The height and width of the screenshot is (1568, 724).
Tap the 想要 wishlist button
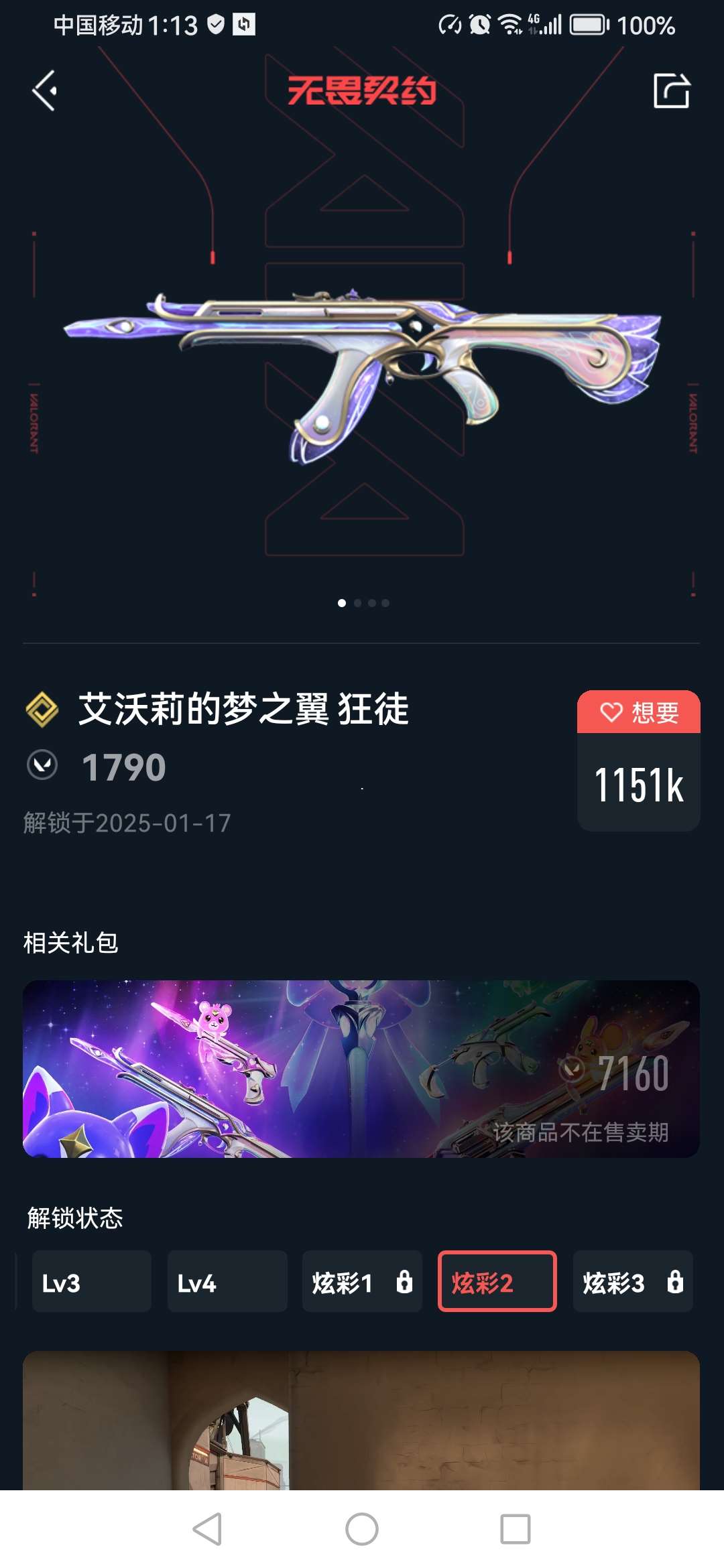click(638, 712)
